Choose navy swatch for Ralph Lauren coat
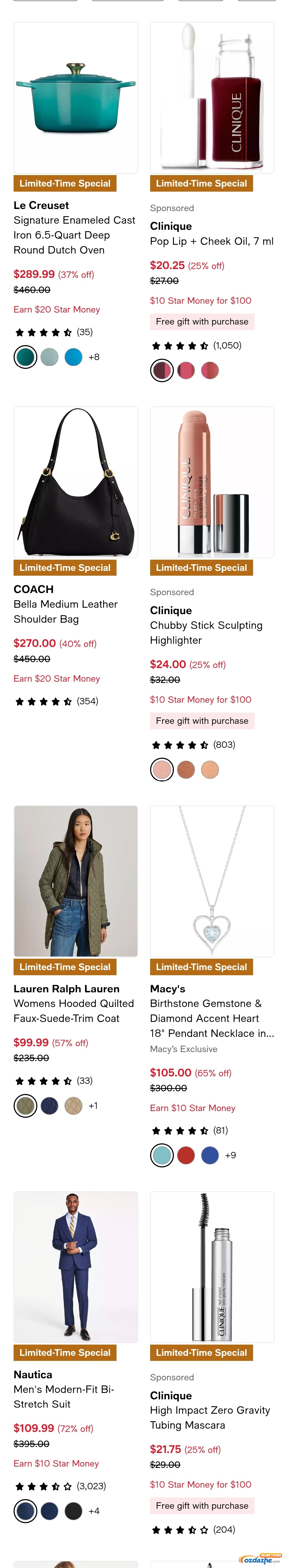This screenshot has height=1568, width=288. (50, 1105)
